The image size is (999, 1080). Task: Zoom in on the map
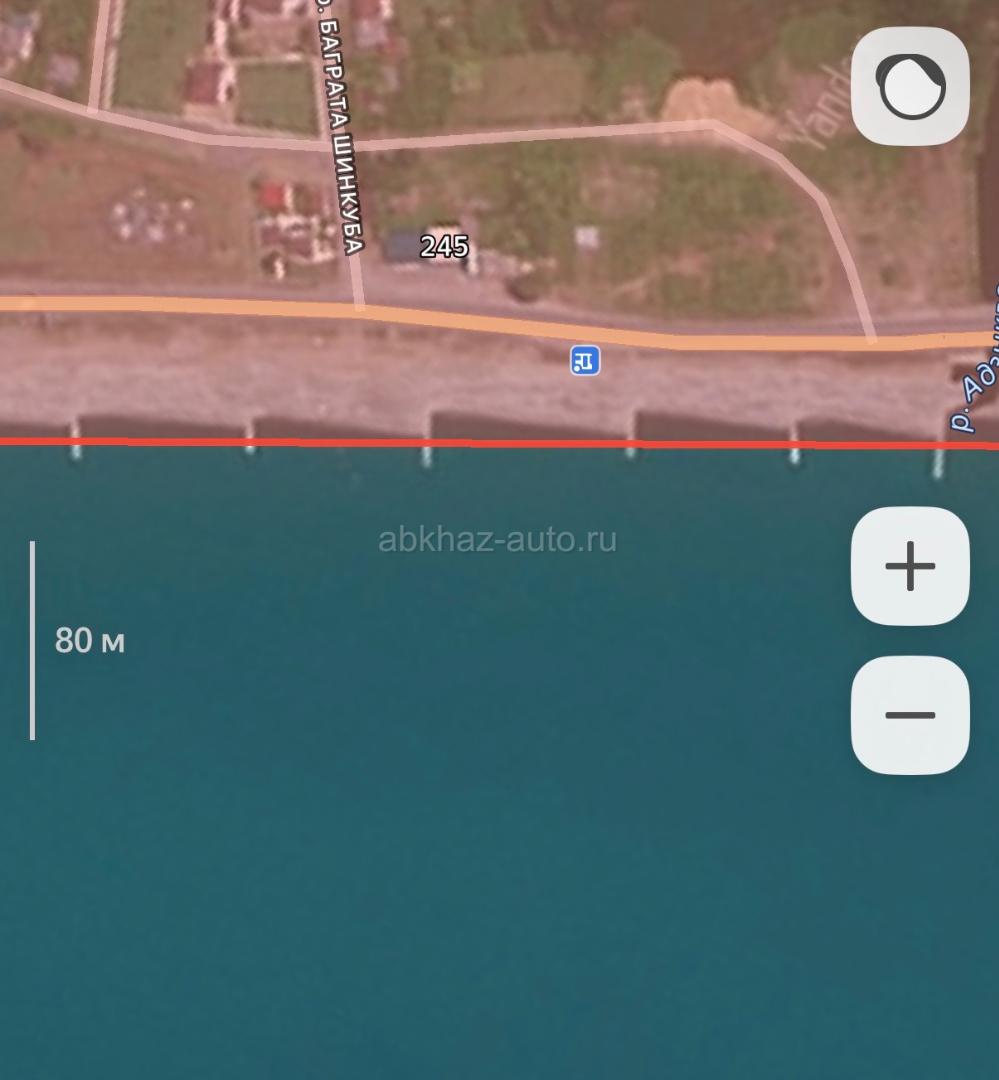pyautogui.click(x=909, y=566)
